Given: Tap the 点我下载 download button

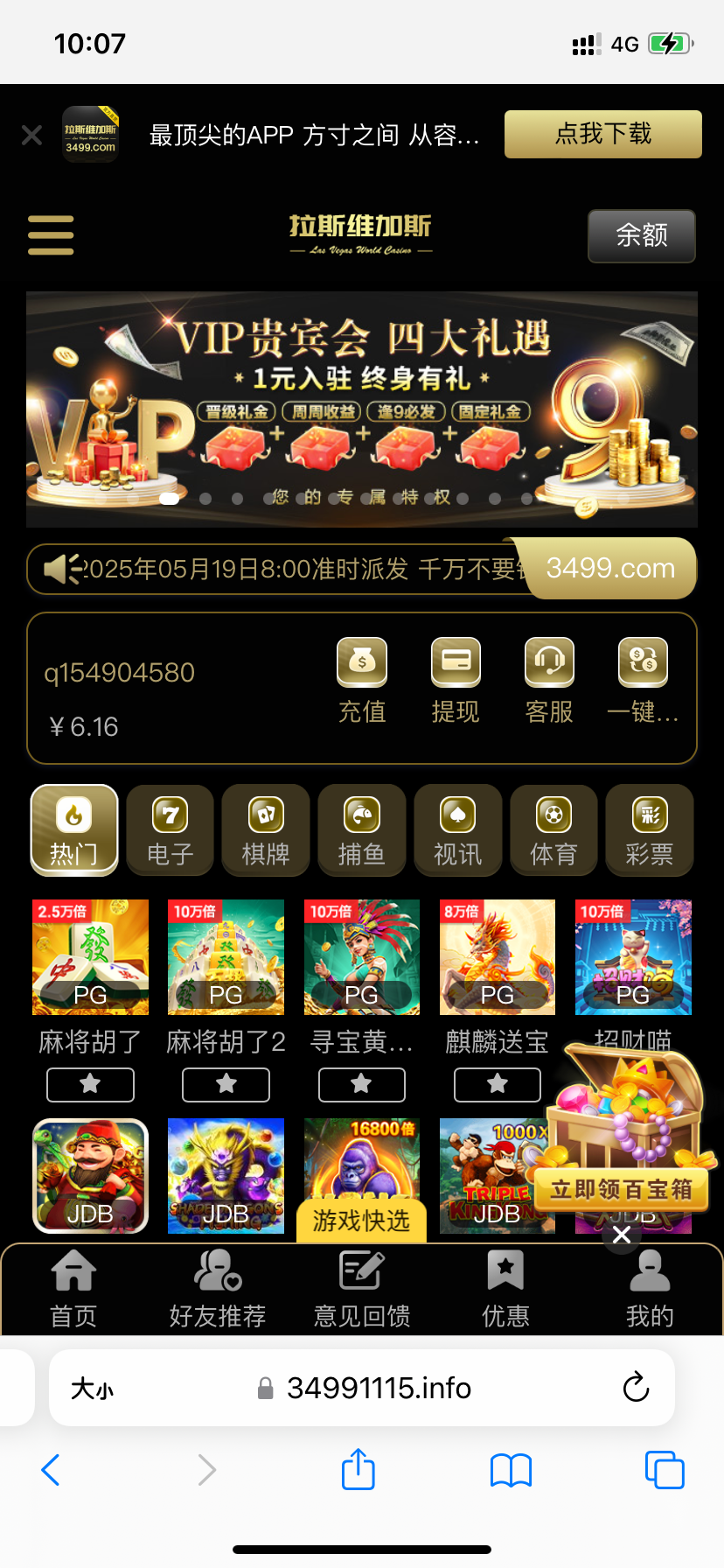Looking at the screenshot, I should coord(602,134).
